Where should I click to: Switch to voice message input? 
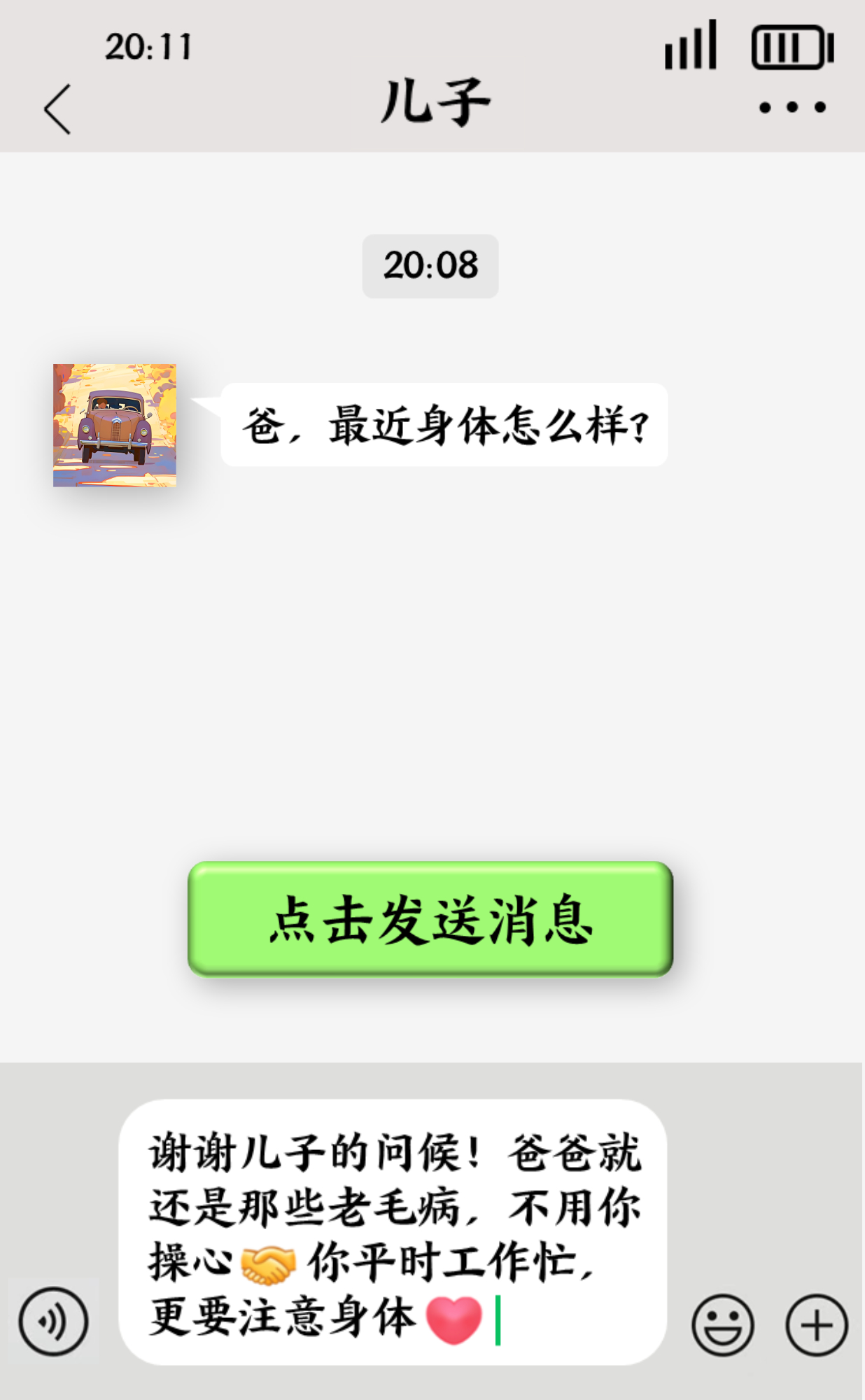pyautogui.click(x=53, y=1322)
